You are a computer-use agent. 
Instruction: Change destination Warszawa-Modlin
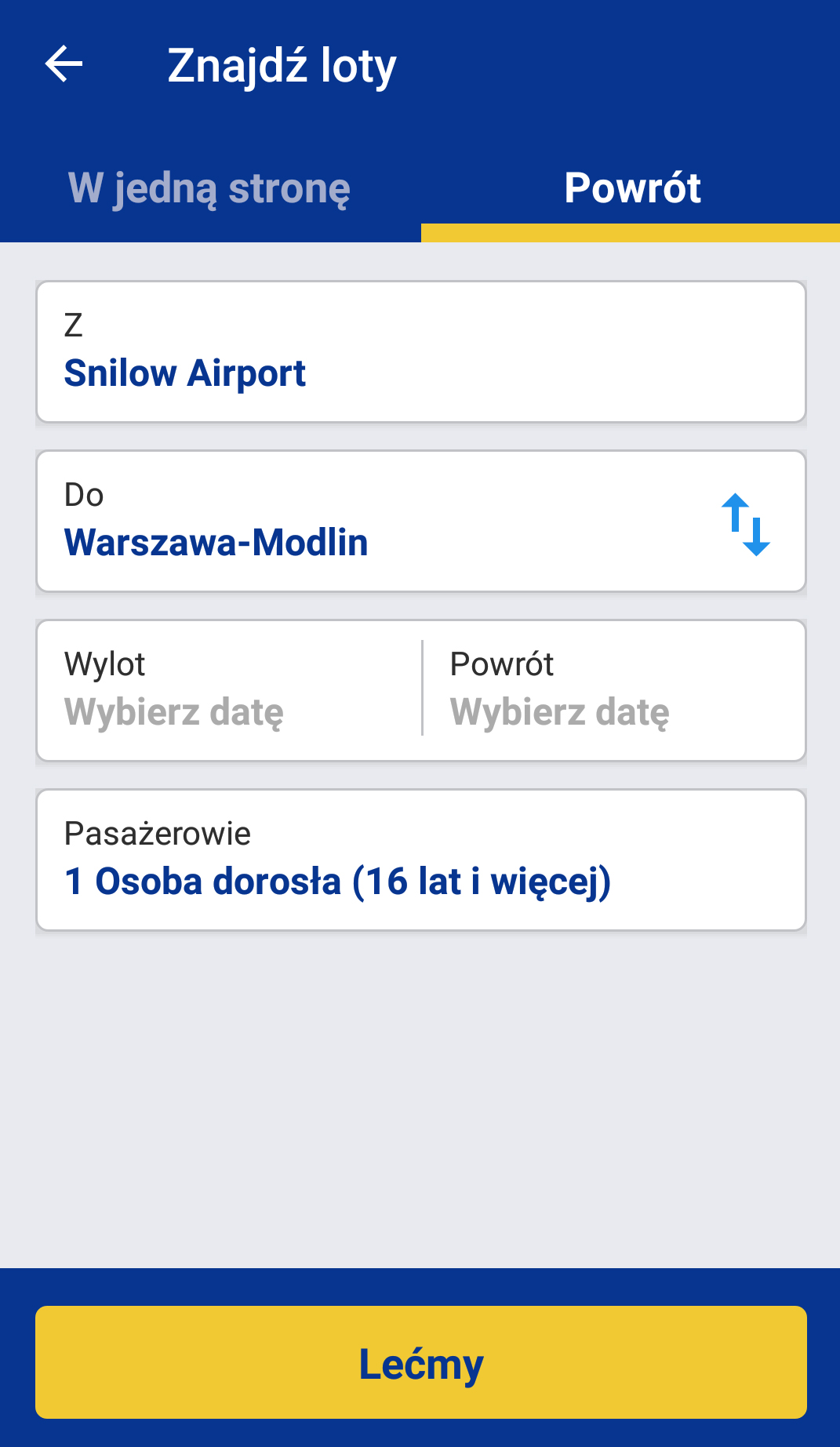[353, 522]
